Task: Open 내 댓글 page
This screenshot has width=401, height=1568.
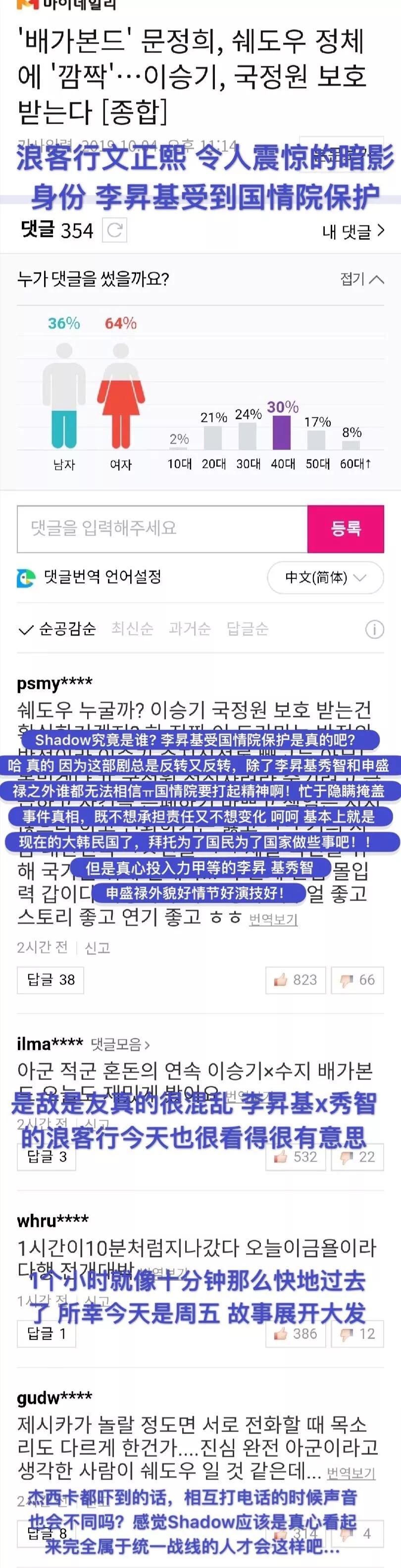Action: pyautogui.click(x=353, y=231)
